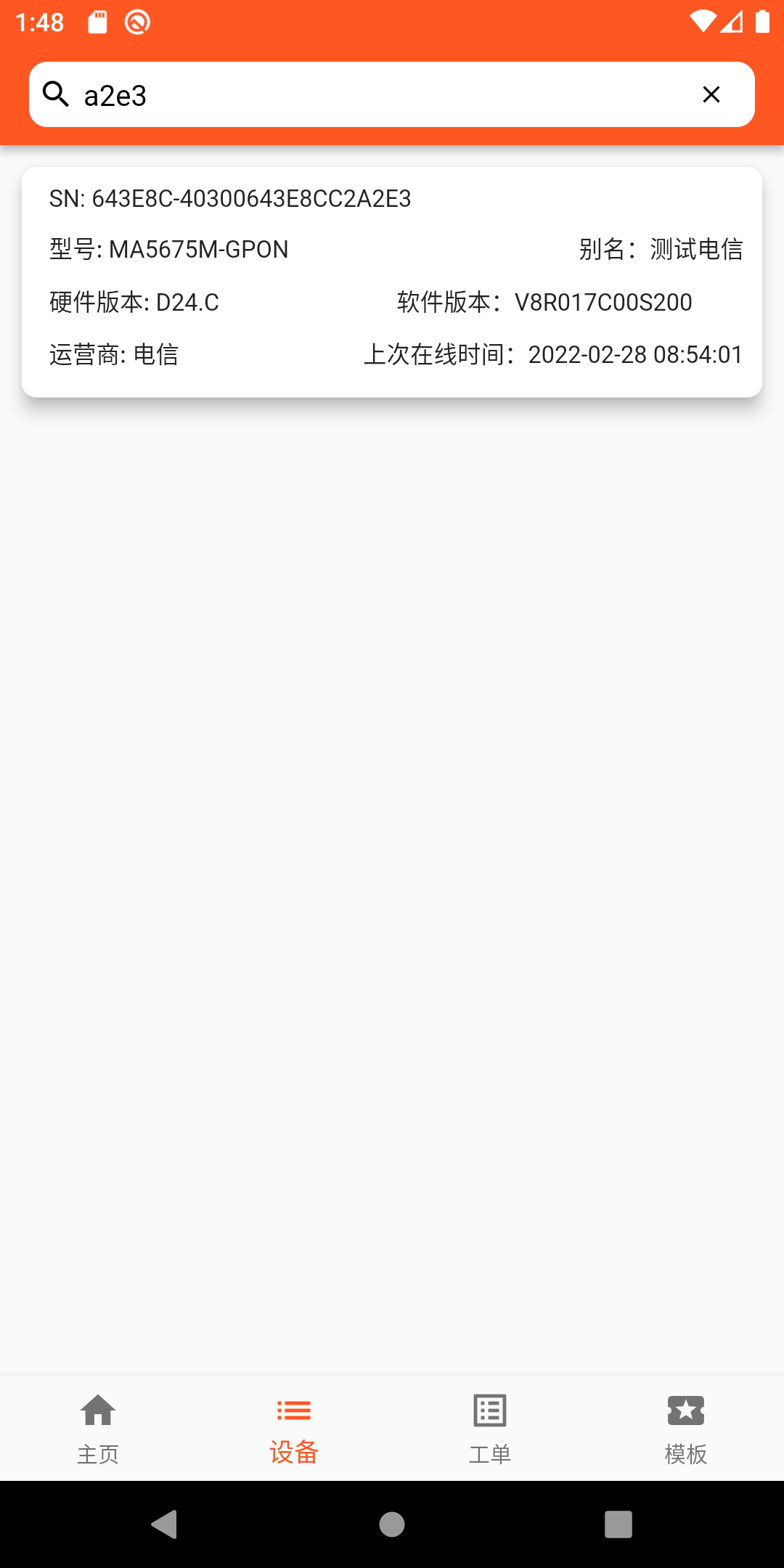Tap the Android home navigation circle
The width and height of the screenshot is (784, 1568).
coord(391,1525)
